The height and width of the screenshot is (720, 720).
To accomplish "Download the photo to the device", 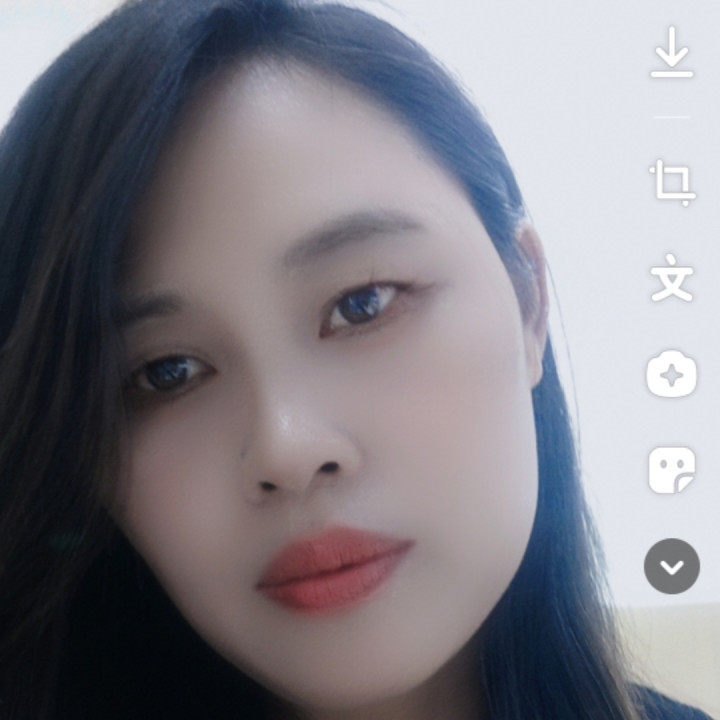I will (x=672, y=53).
